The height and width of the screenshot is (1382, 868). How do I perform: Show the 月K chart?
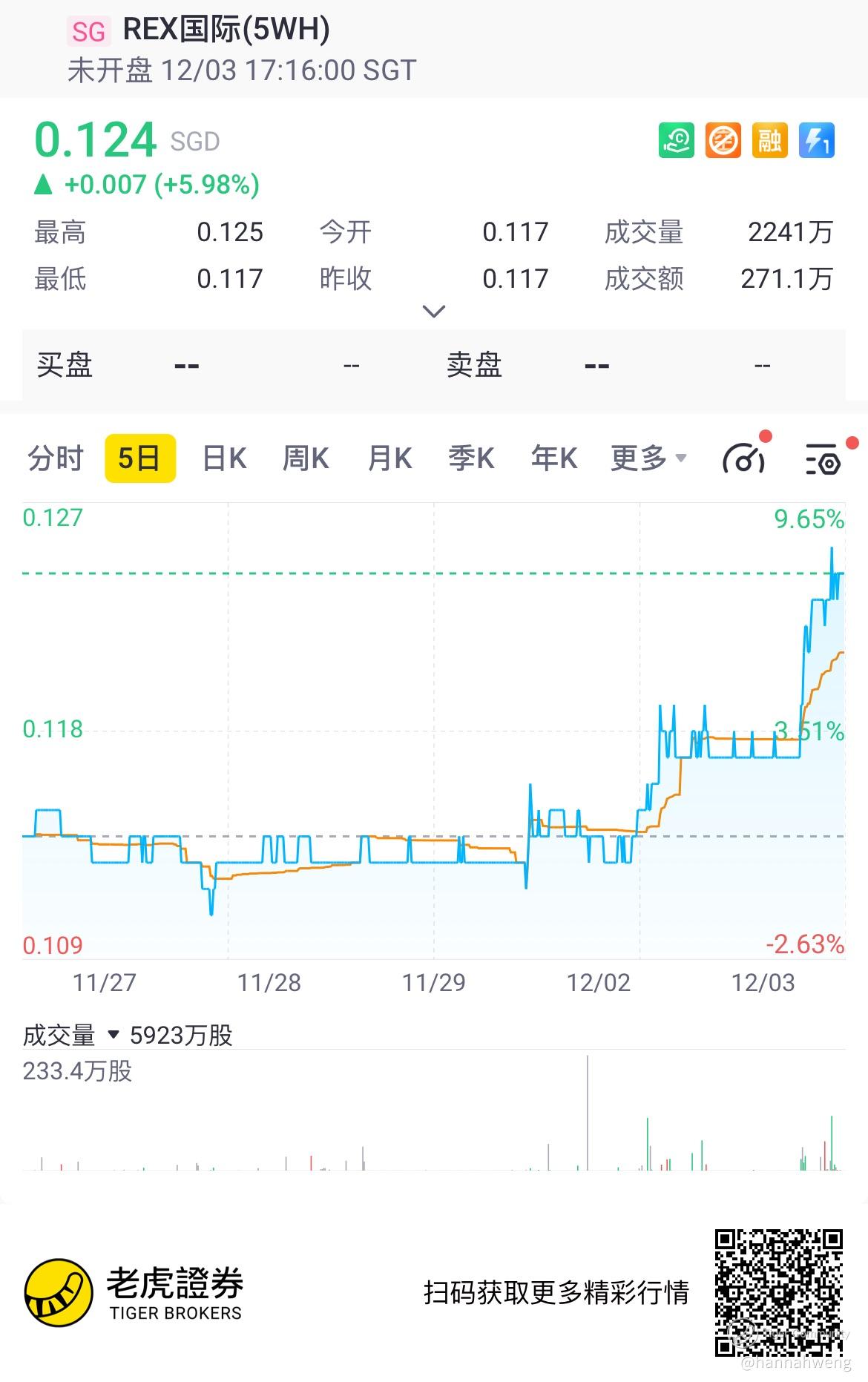click(x=389, y=458)
